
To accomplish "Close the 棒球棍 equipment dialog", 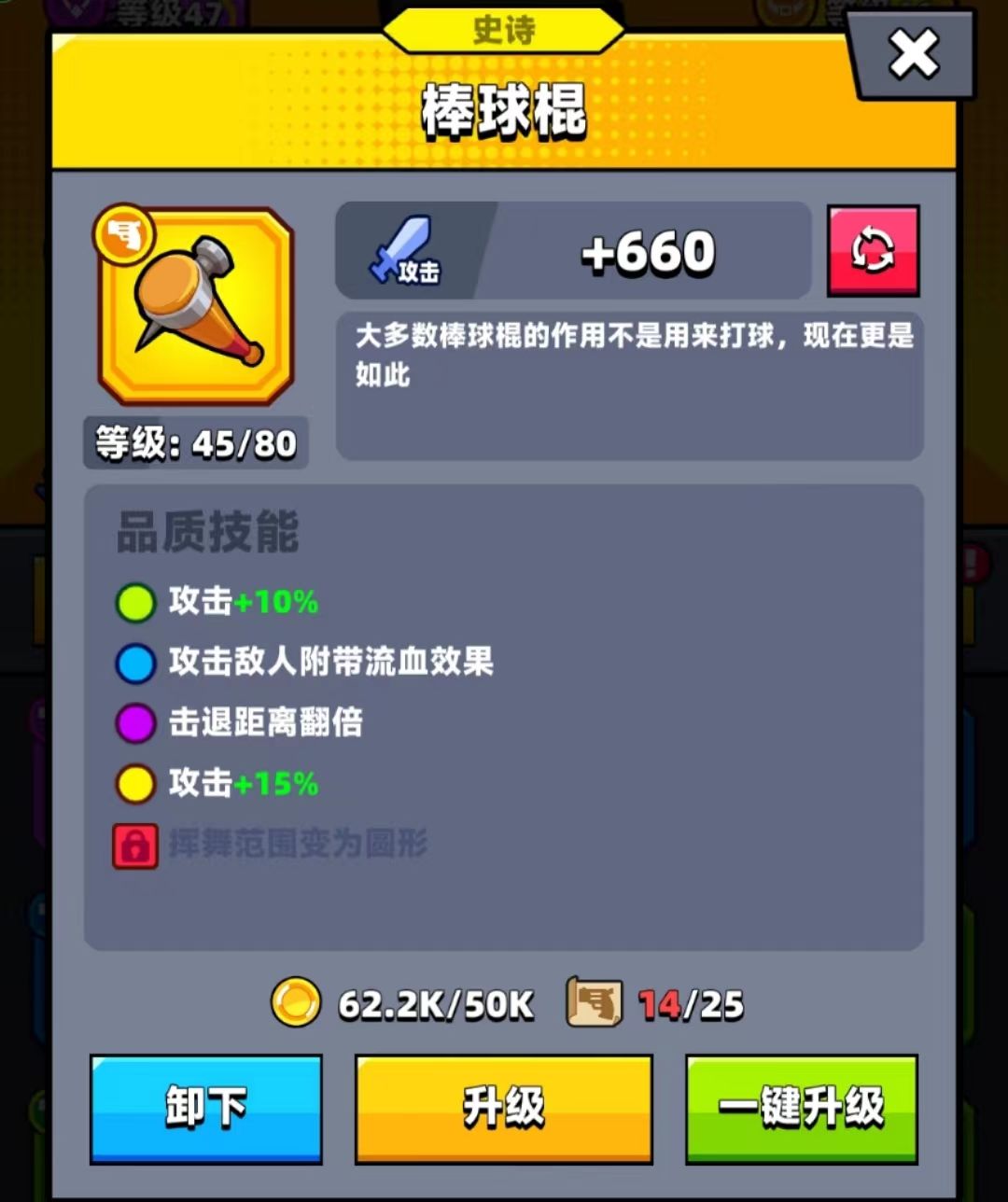I will click(913, 56).
